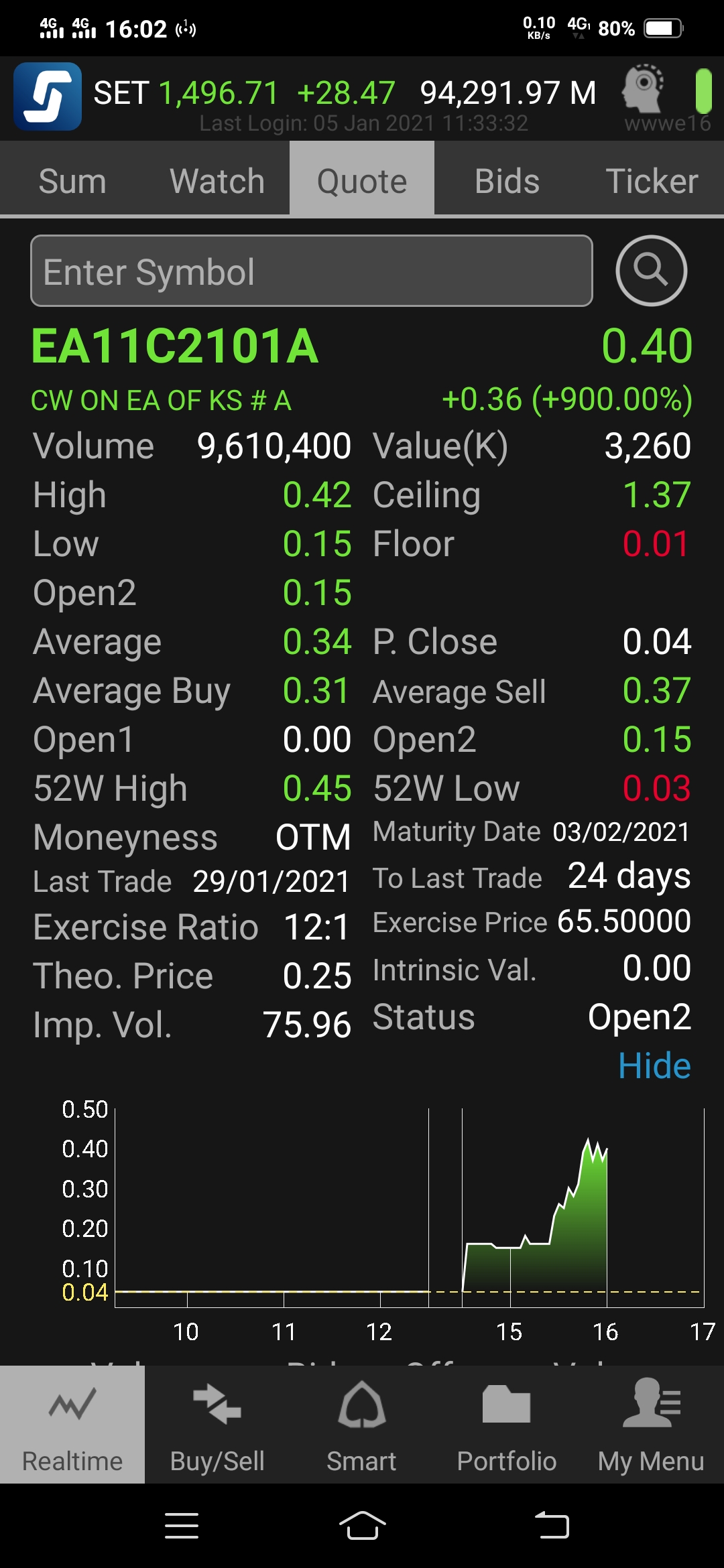The image size is (724, 1568).
Task: Open My Menu
Action: click(x=651, y=1424)
